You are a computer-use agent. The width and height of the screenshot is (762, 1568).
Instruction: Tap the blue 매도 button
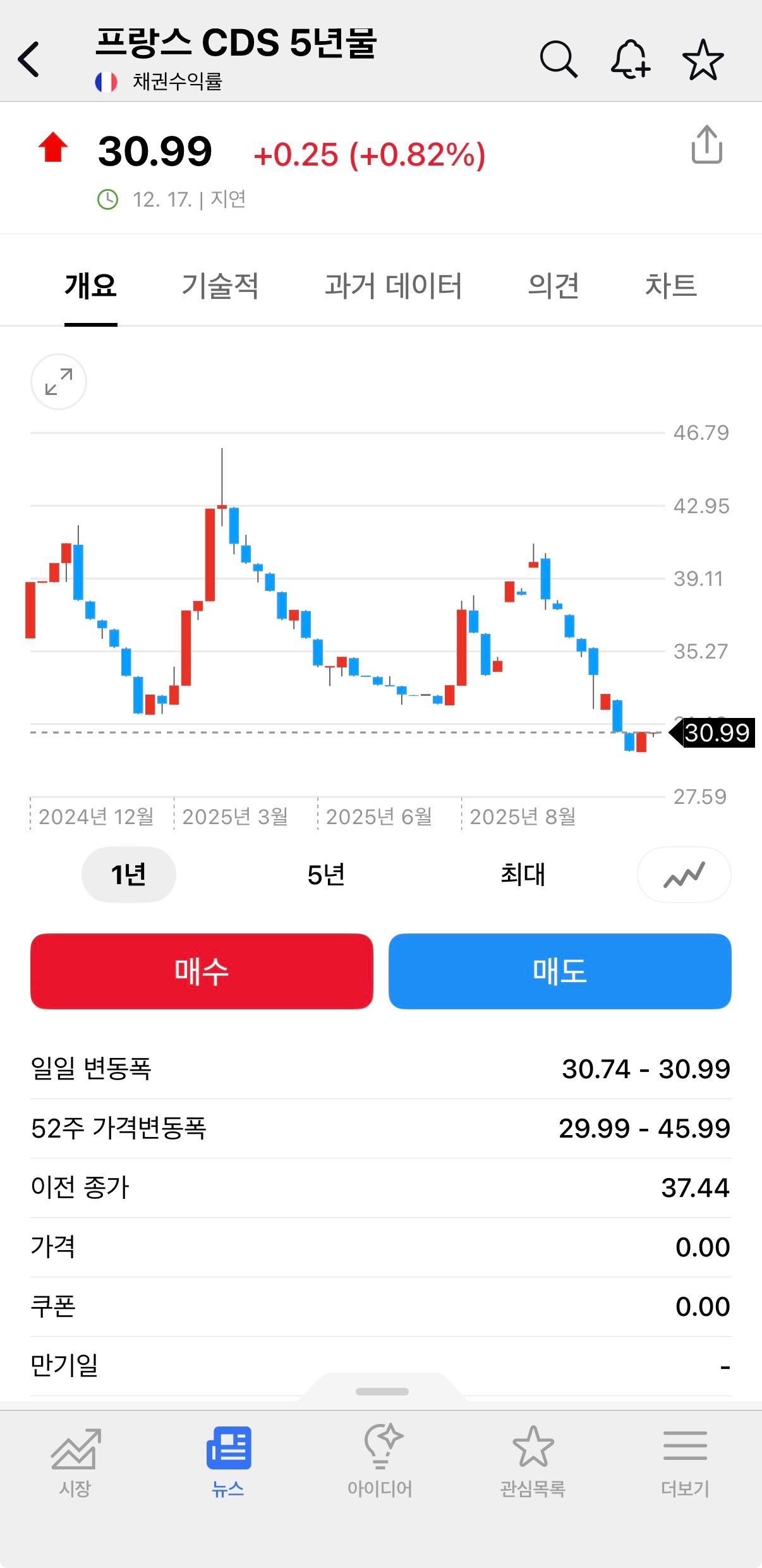pyautogui.click(x=560, y=971)
